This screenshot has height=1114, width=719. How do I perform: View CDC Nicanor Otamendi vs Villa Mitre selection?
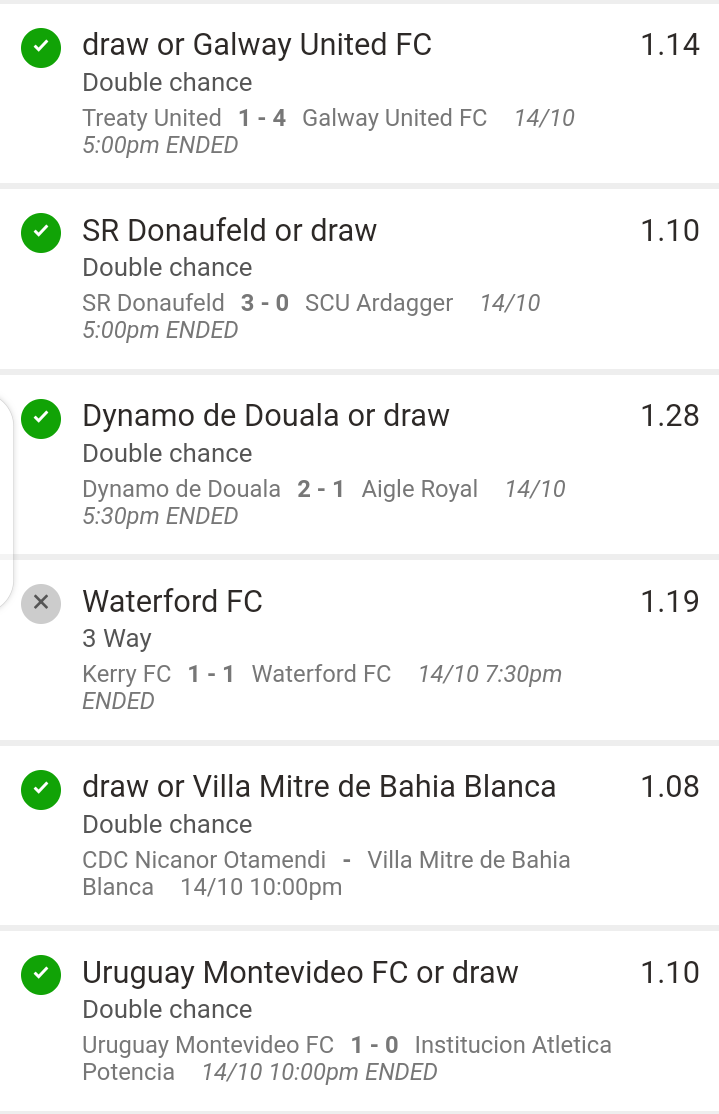359,835
